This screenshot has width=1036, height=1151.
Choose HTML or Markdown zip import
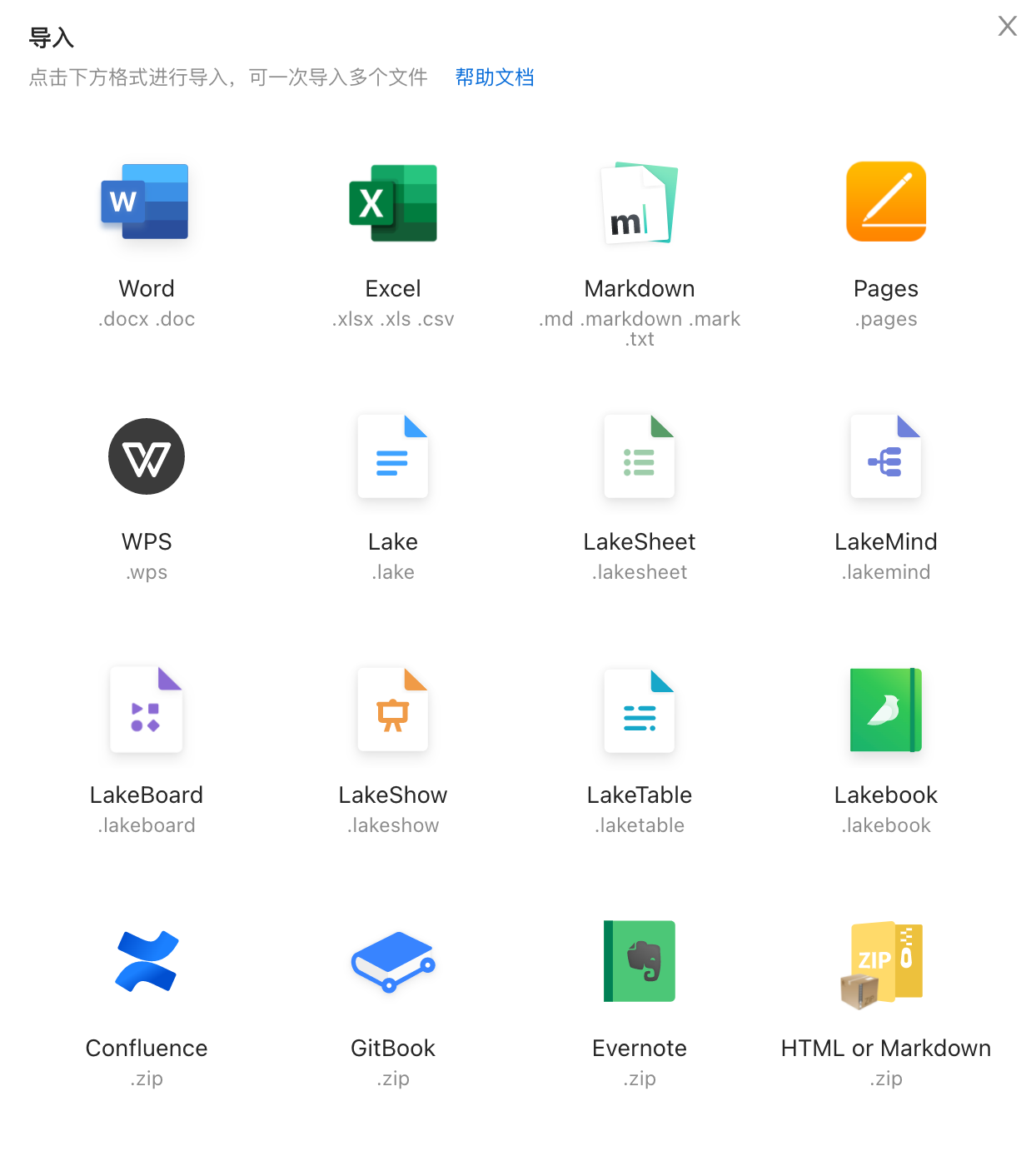point(886,964)
